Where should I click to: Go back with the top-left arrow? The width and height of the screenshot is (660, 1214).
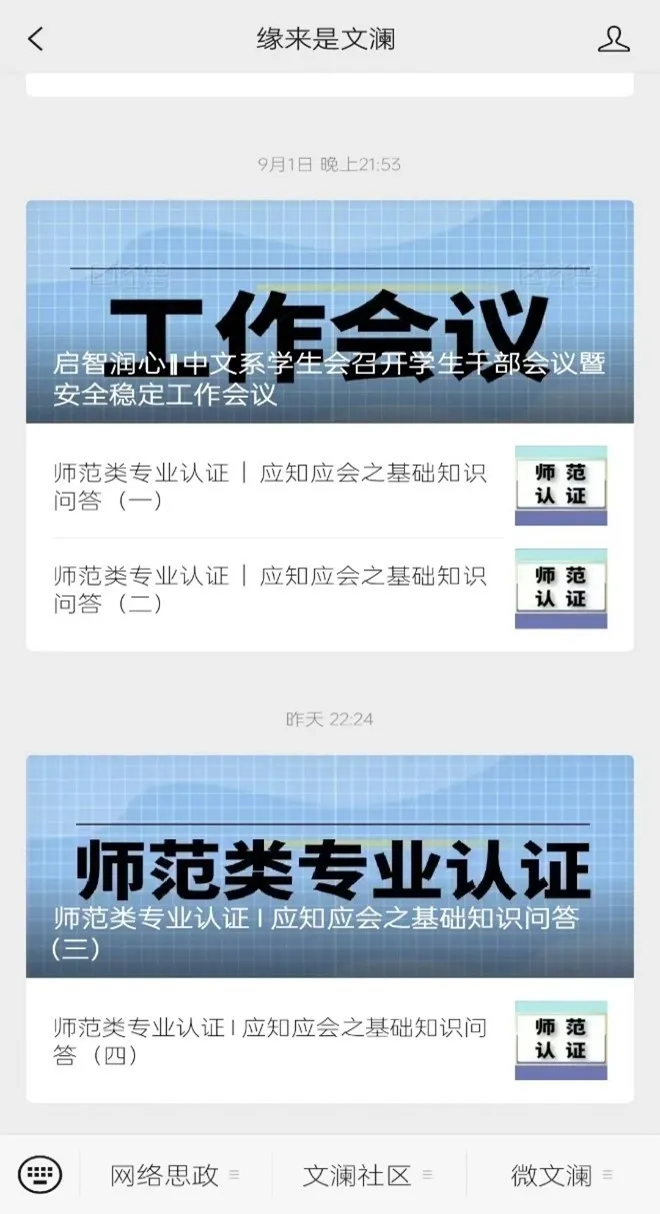(x=36, y=39)
